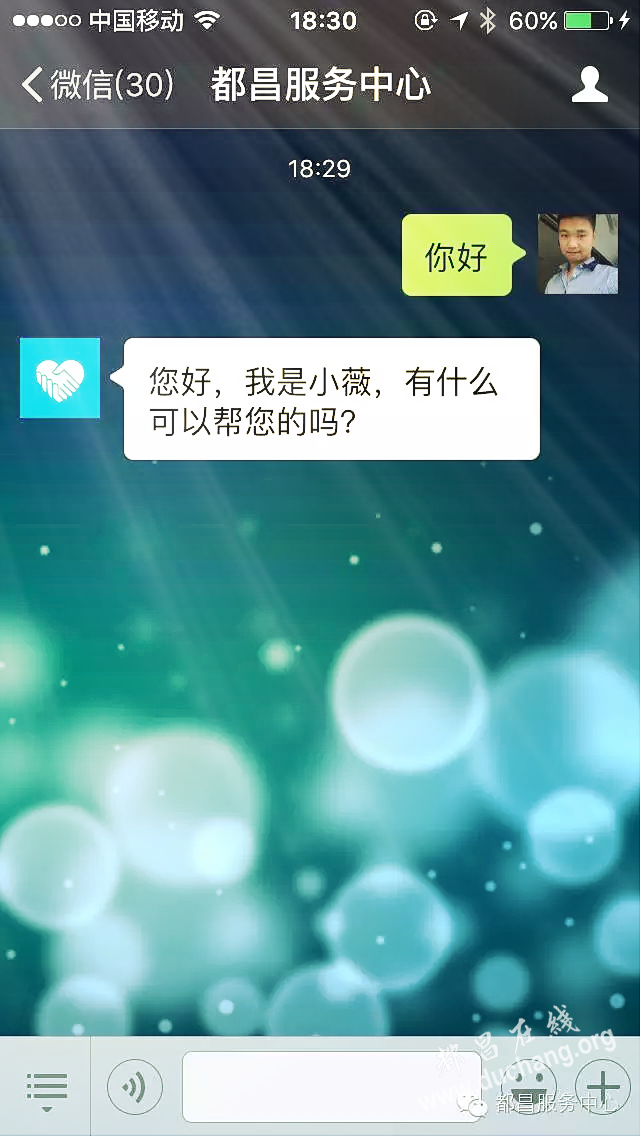Open the 都昌服务中心 account profile icon
640x1136 pixels.
(589, 85)
